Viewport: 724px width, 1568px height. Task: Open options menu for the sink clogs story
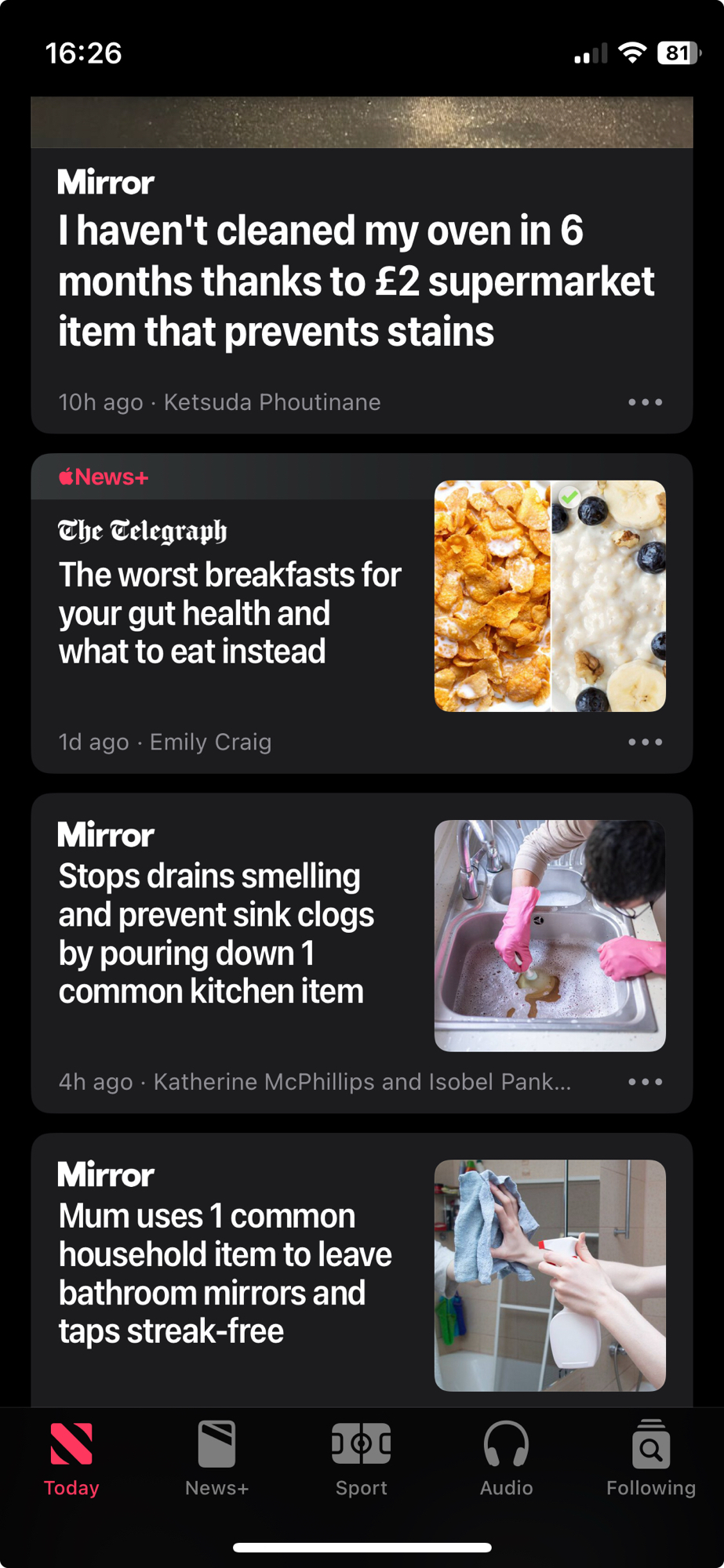(x=645, y=1082)
